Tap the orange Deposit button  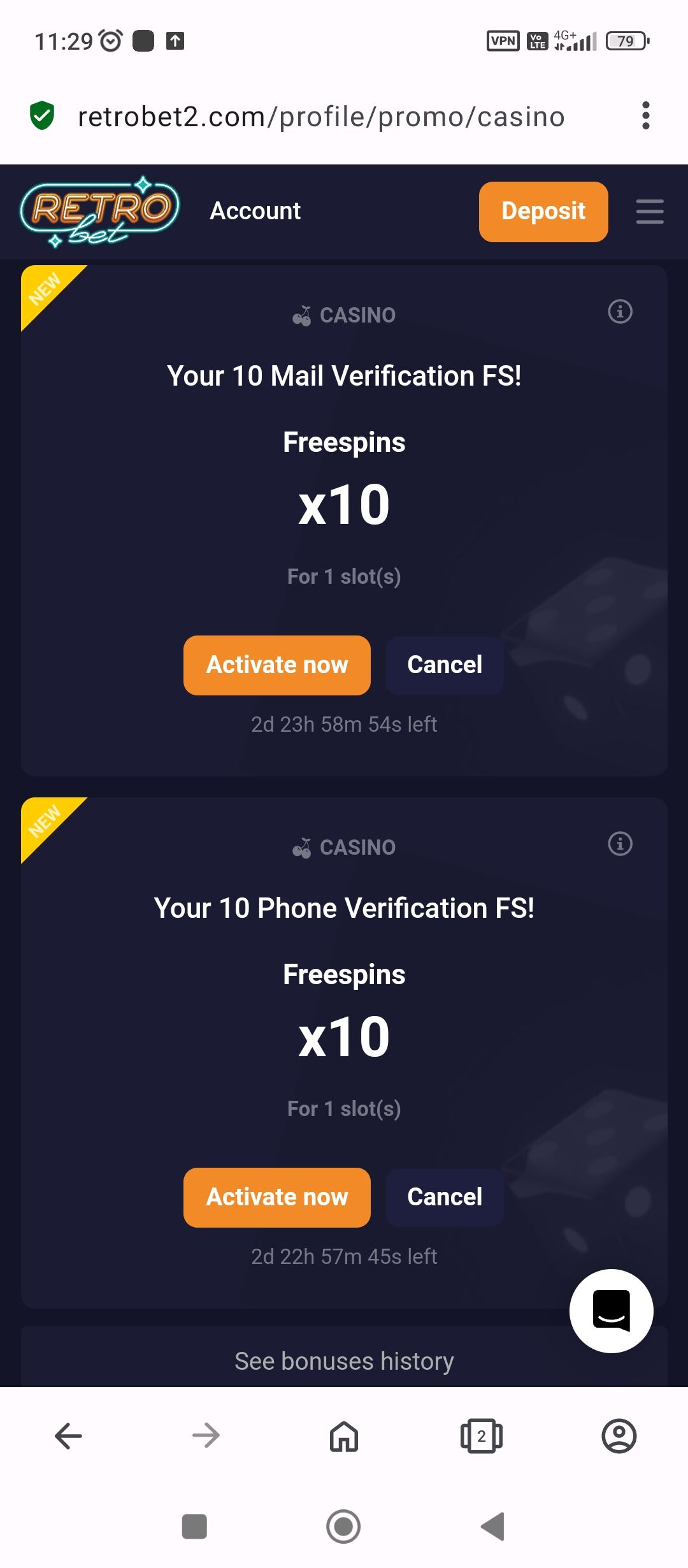click(543, 212)
